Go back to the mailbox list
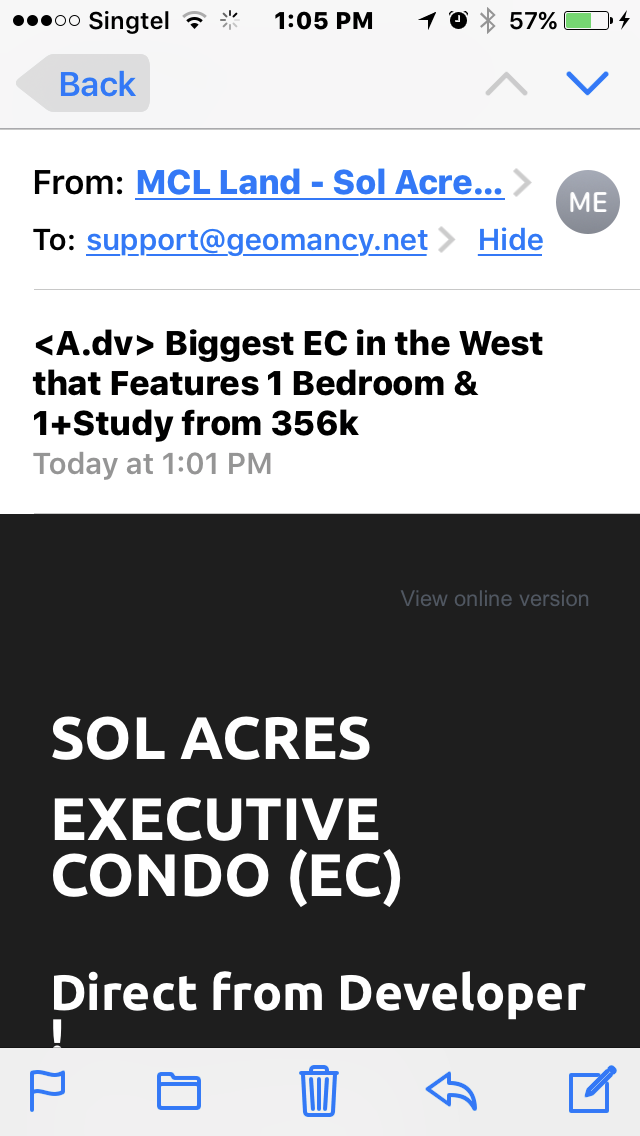This screenshot has width=640, height=1136. (x=84, y=84)
